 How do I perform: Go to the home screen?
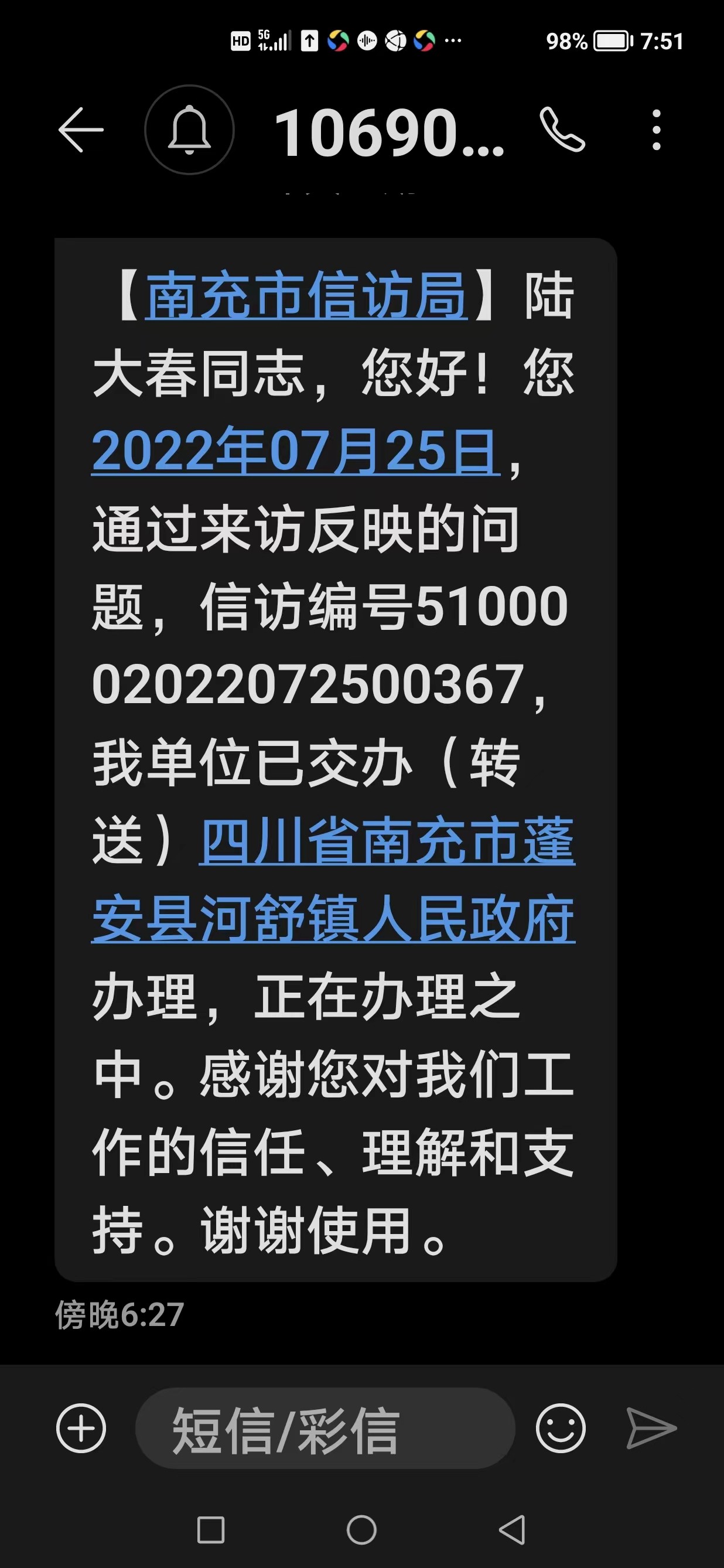(x=362, y=1530)
